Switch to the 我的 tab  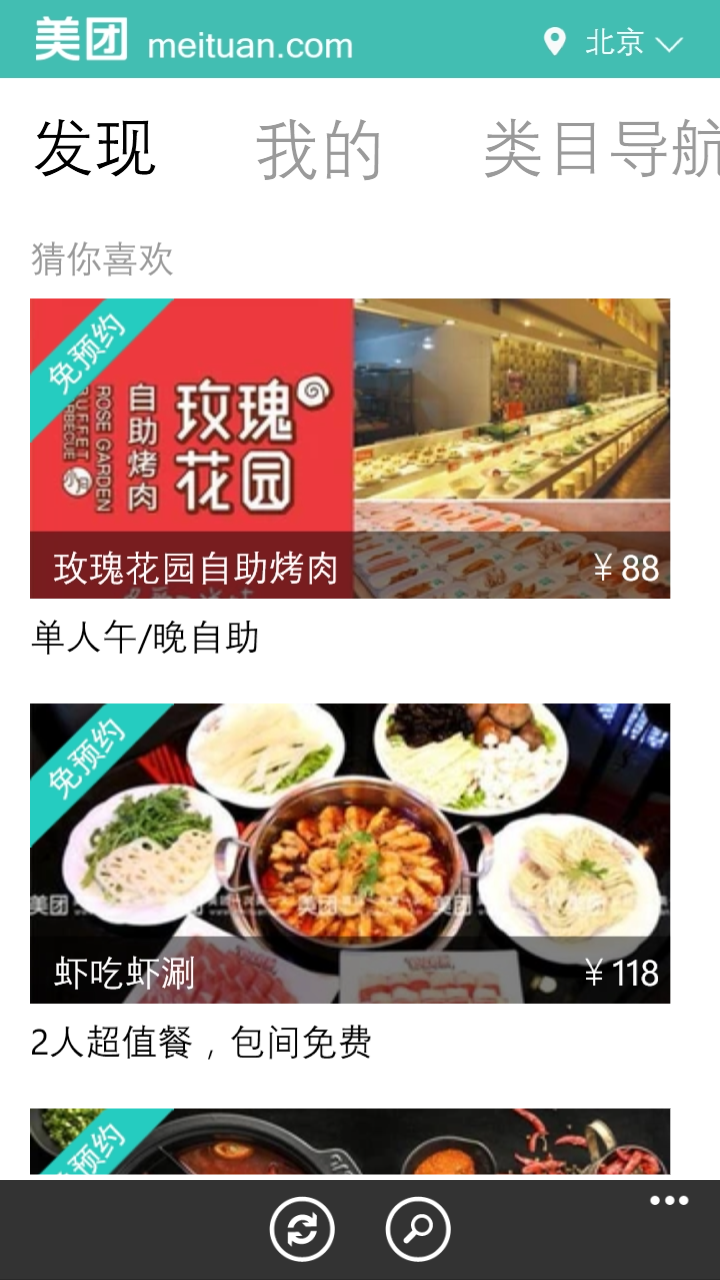click(x=319, y=150)
